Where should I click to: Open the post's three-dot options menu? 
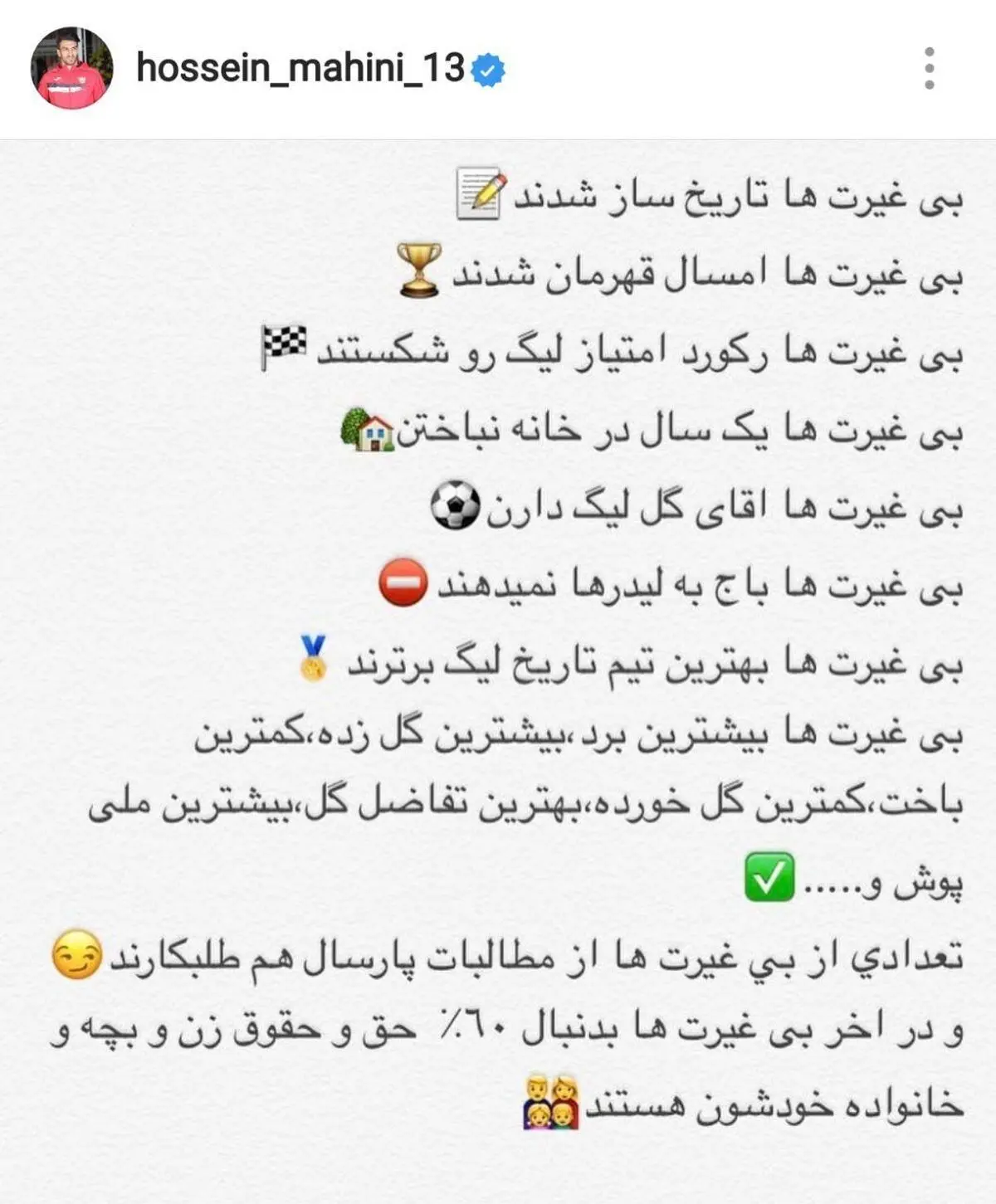coord(930,68)
